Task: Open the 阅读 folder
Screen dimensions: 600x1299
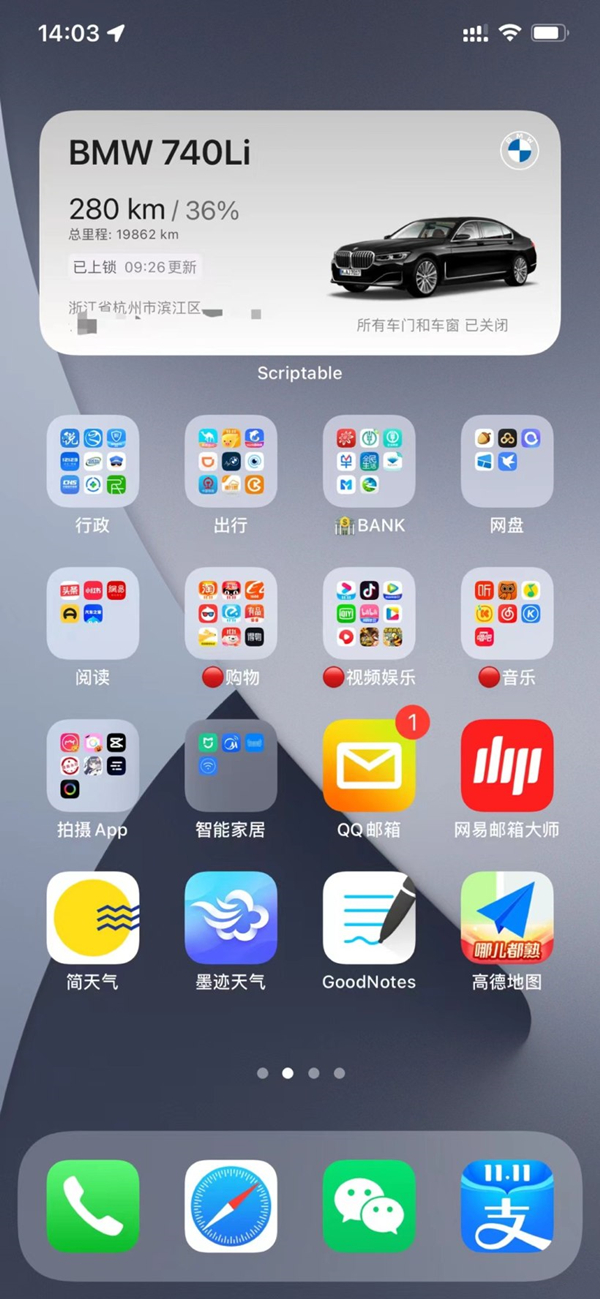Action: coord(93,613)
